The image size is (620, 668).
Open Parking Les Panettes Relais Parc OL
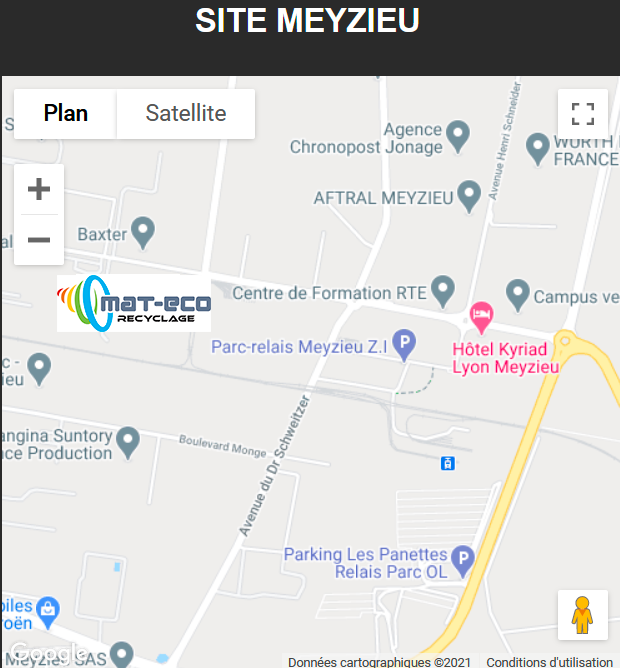pos(461,561)
